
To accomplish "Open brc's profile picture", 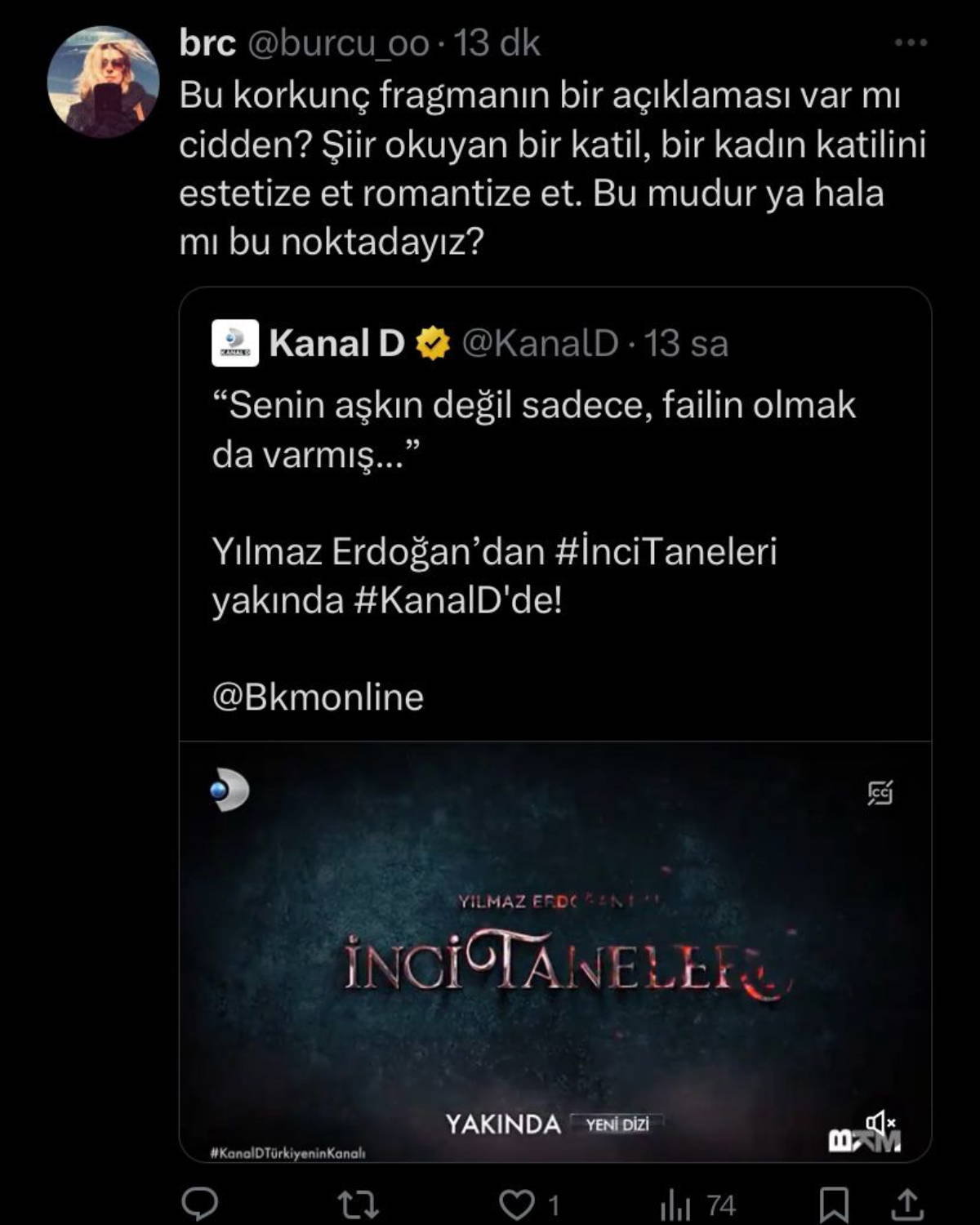I will point(103,82).
